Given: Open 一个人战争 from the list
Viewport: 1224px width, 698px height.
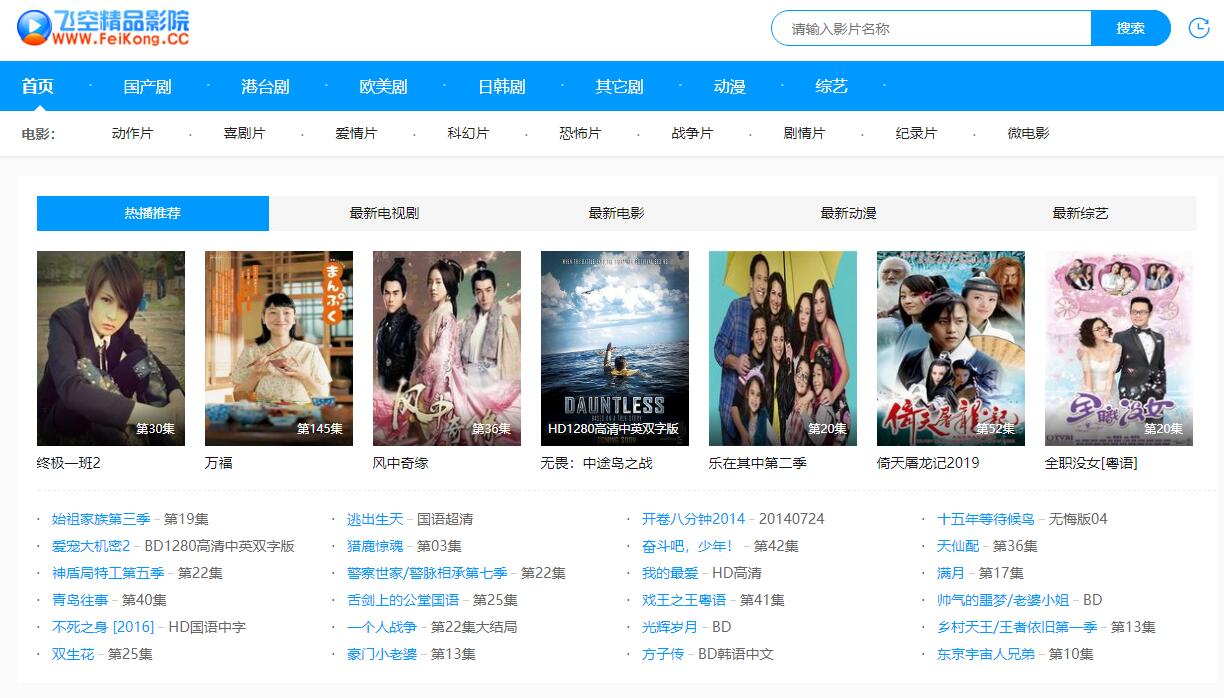Looking at the screenshot, I should (382, 627).
